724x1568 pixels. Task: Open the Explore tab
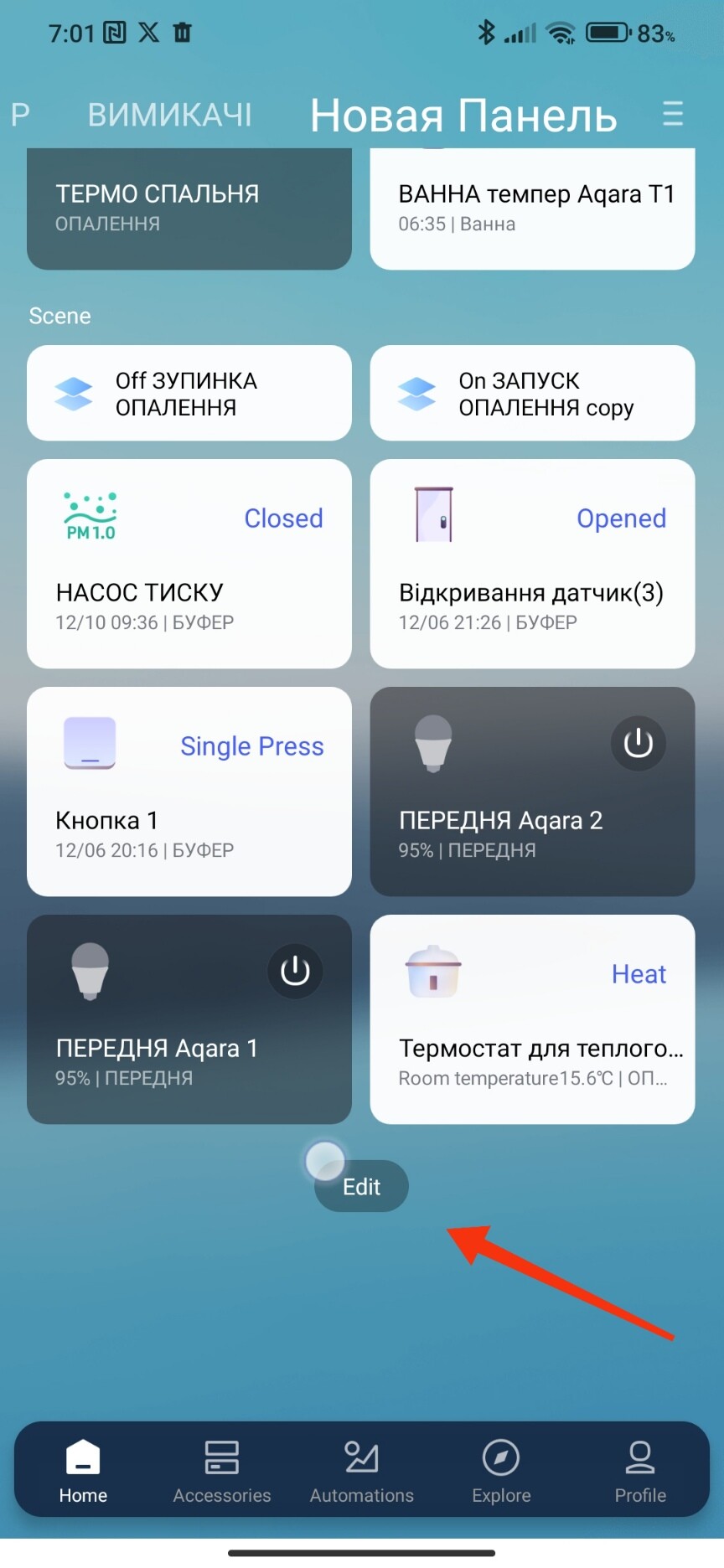(501, 1471)
